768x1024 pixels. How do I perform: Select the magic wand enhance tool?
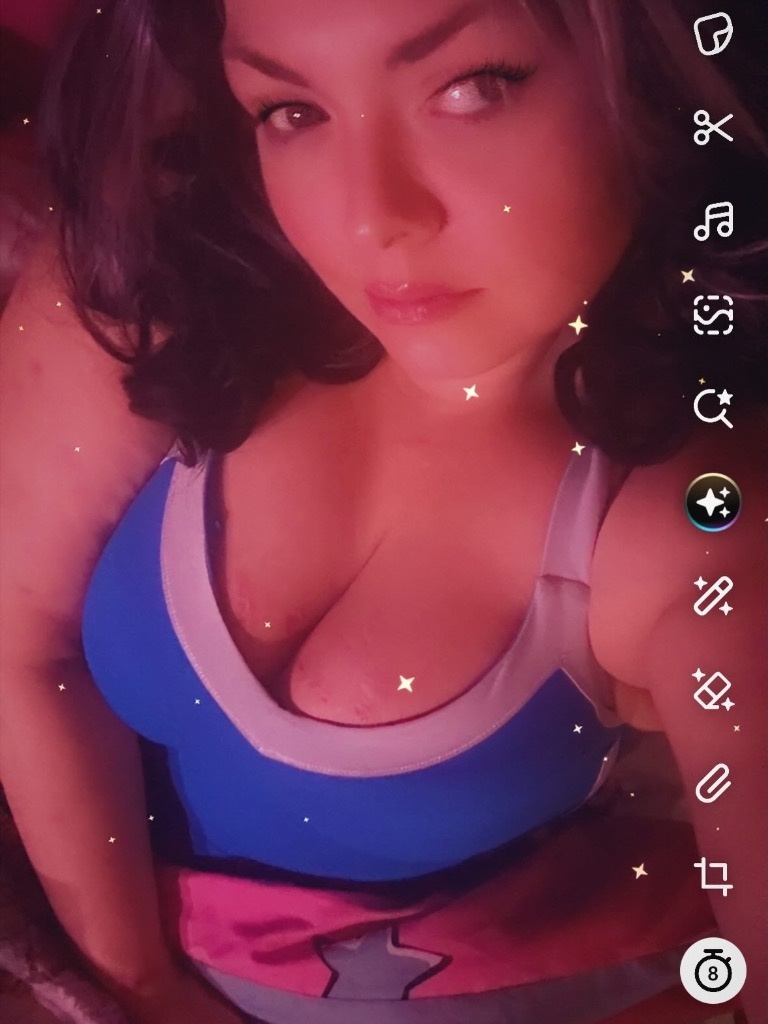[713, 595]
